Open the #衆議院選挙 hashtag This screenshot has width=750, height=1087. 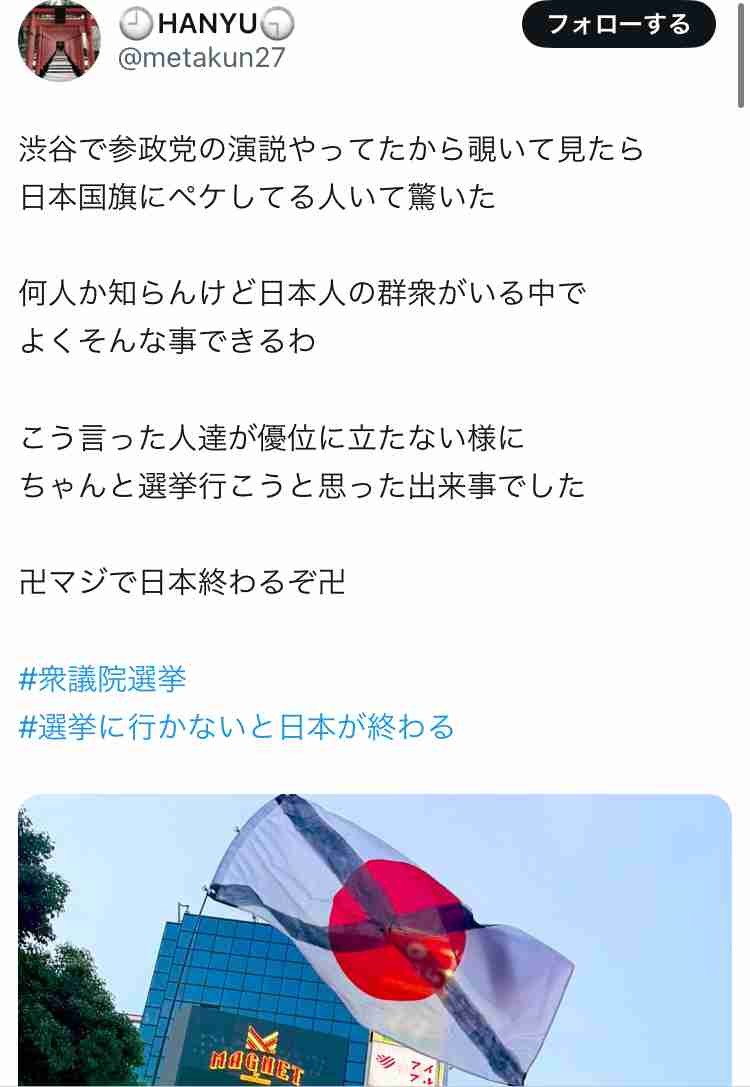103,680
